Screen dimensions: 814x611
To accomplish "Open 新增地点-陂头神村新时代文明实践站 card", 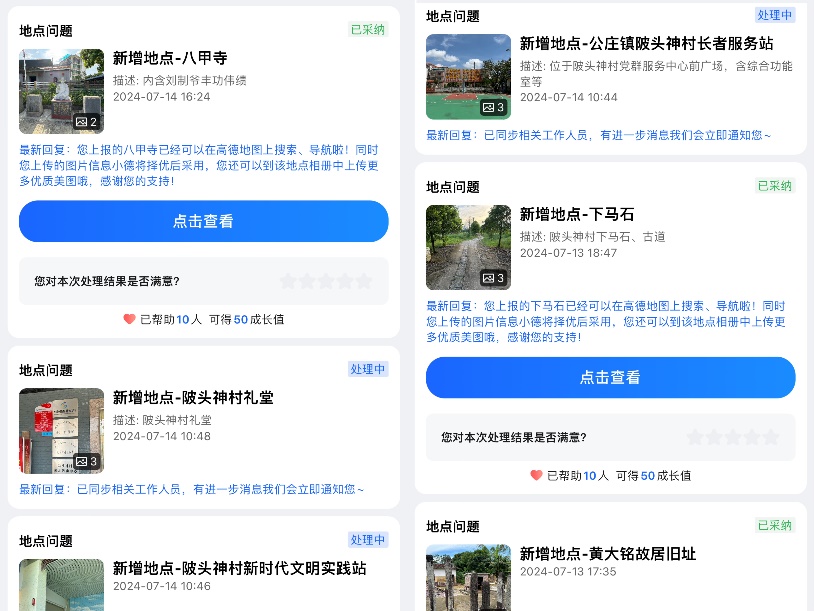I will tap(239, 568).
